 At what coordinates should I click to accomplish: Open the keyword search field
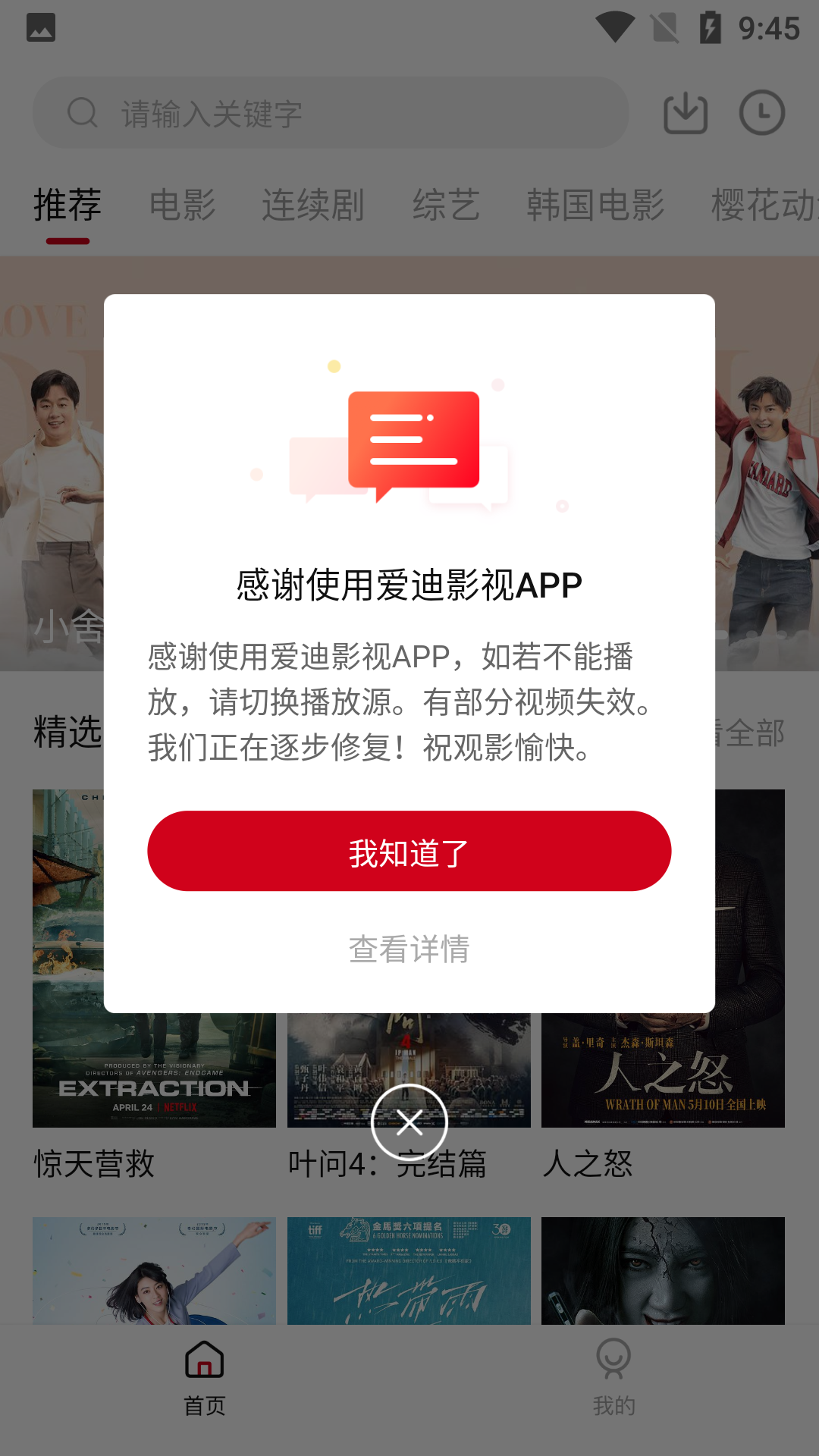331,113
